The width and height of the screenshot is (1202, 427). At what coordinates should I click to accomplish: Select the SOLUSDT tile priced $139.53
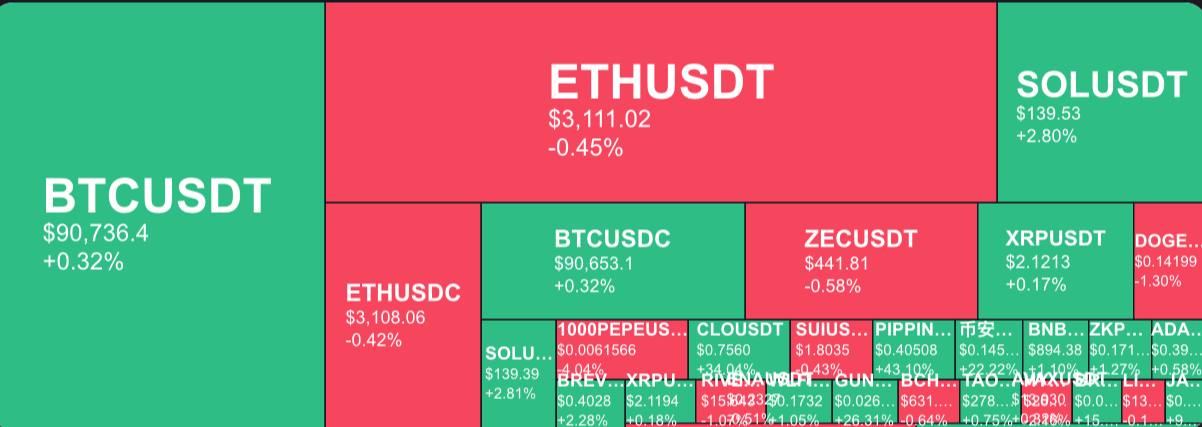(1100, 100)
